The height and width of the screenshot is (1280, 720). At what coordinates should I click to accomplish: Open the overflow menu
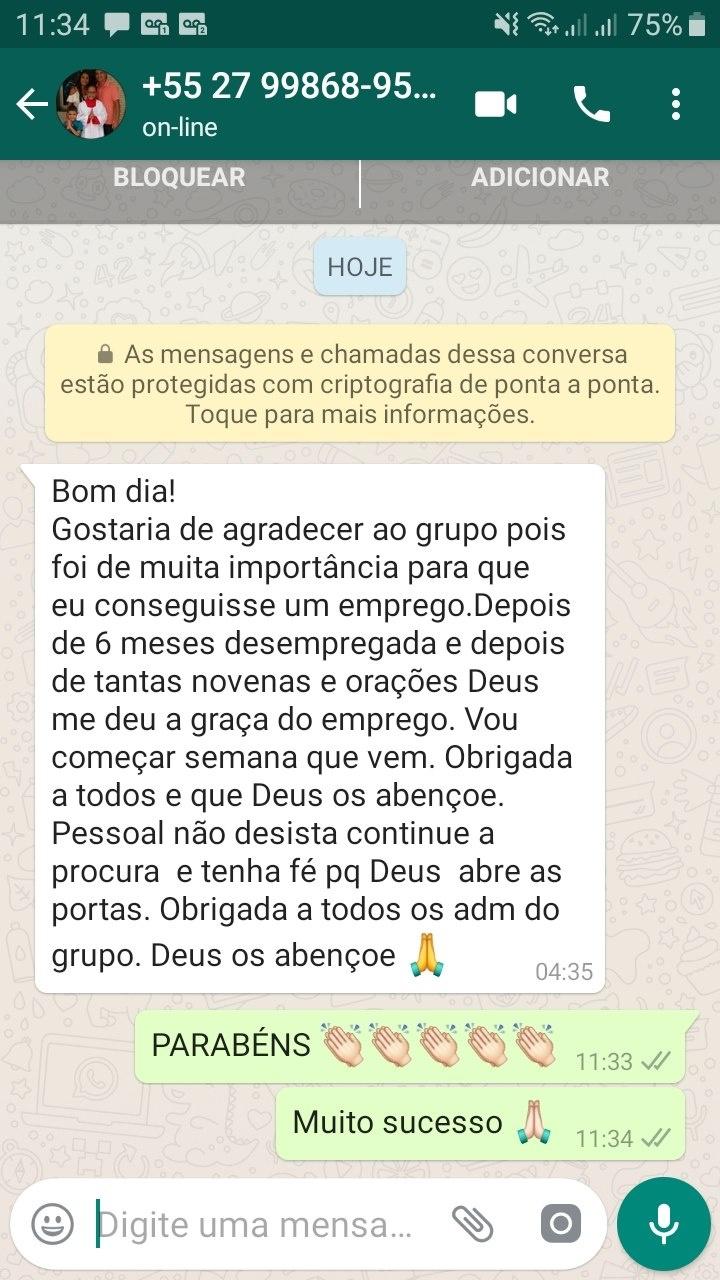point(676,104)
